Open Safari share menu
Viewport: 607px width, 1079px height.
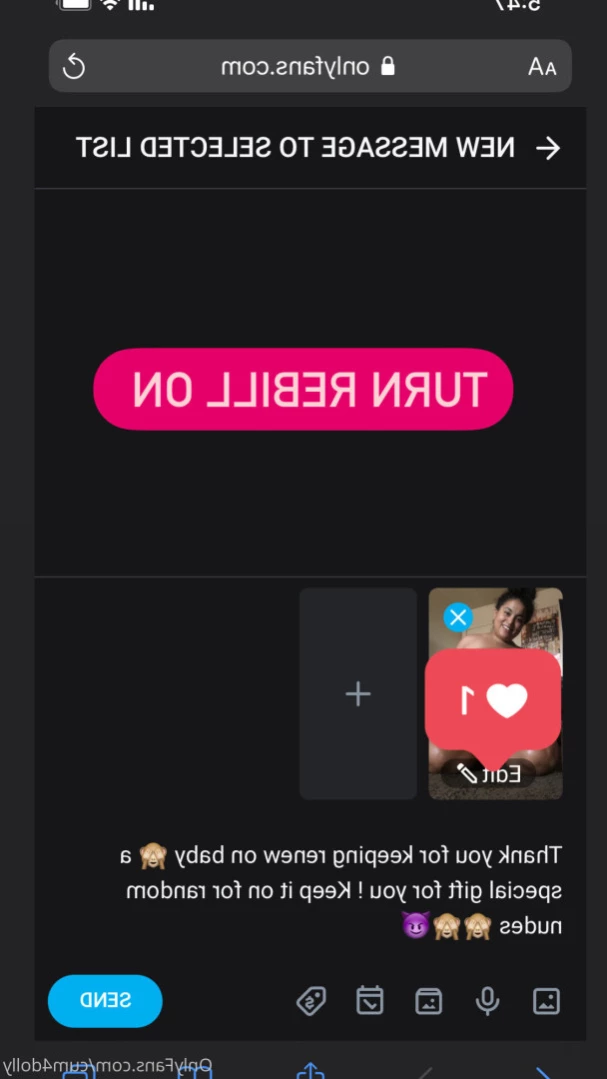[x=311, y=1072]
